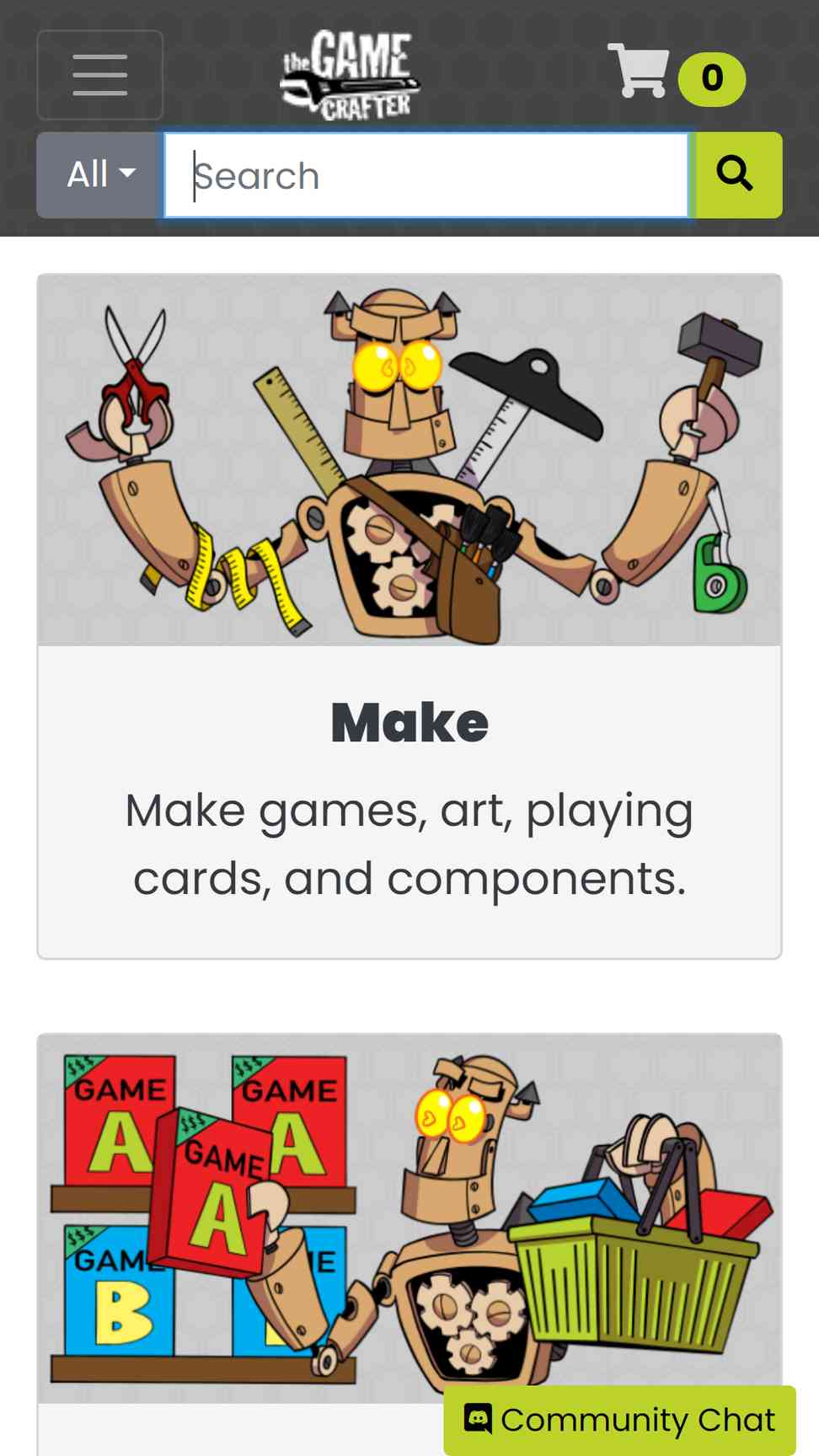The height and width of the screenshot is (1456, 819).
Task: Open the shopping cart
Action: coord(676,76)
